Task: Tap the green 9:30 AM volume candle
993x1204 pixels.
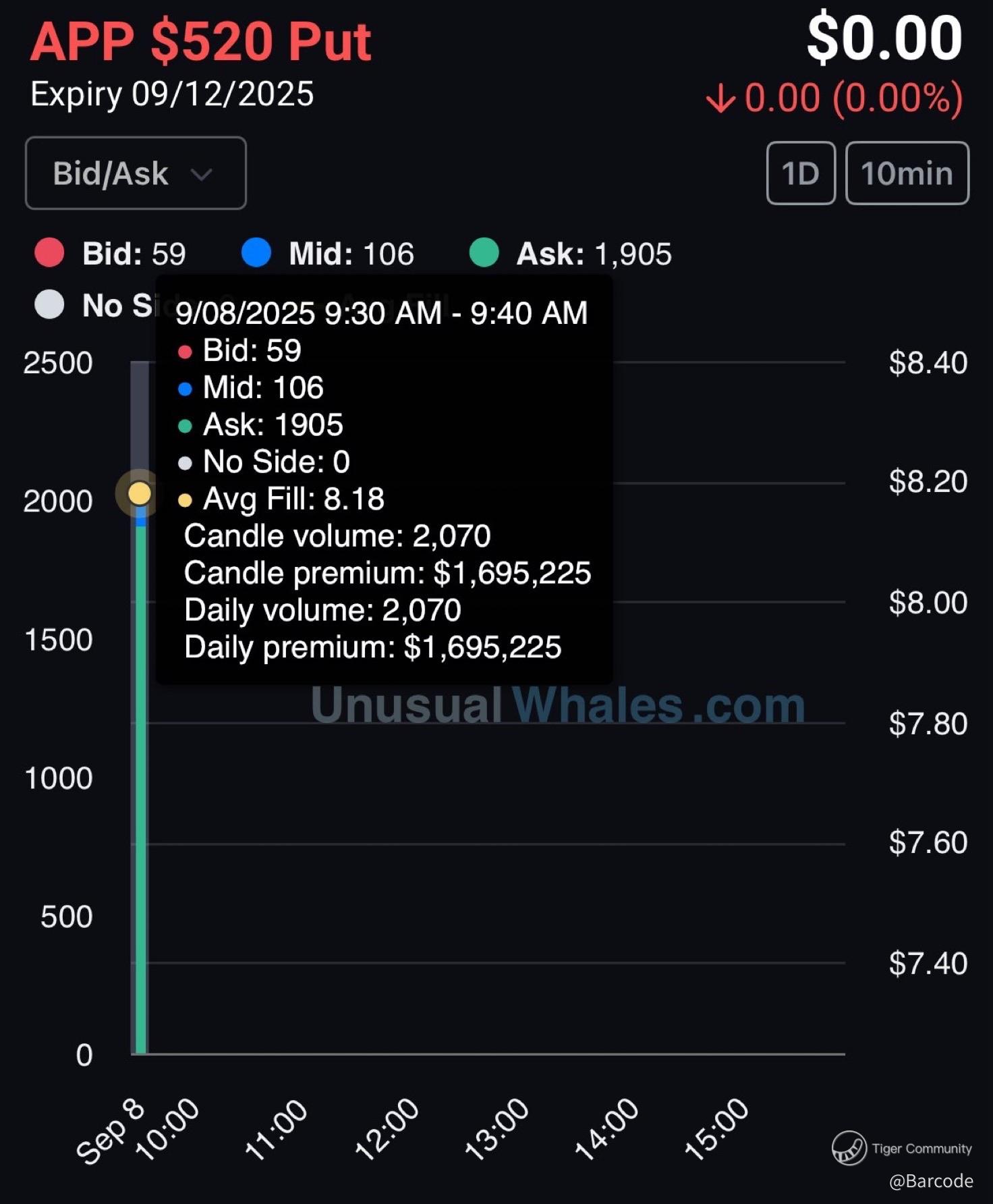Action: (x=141, y=790)
